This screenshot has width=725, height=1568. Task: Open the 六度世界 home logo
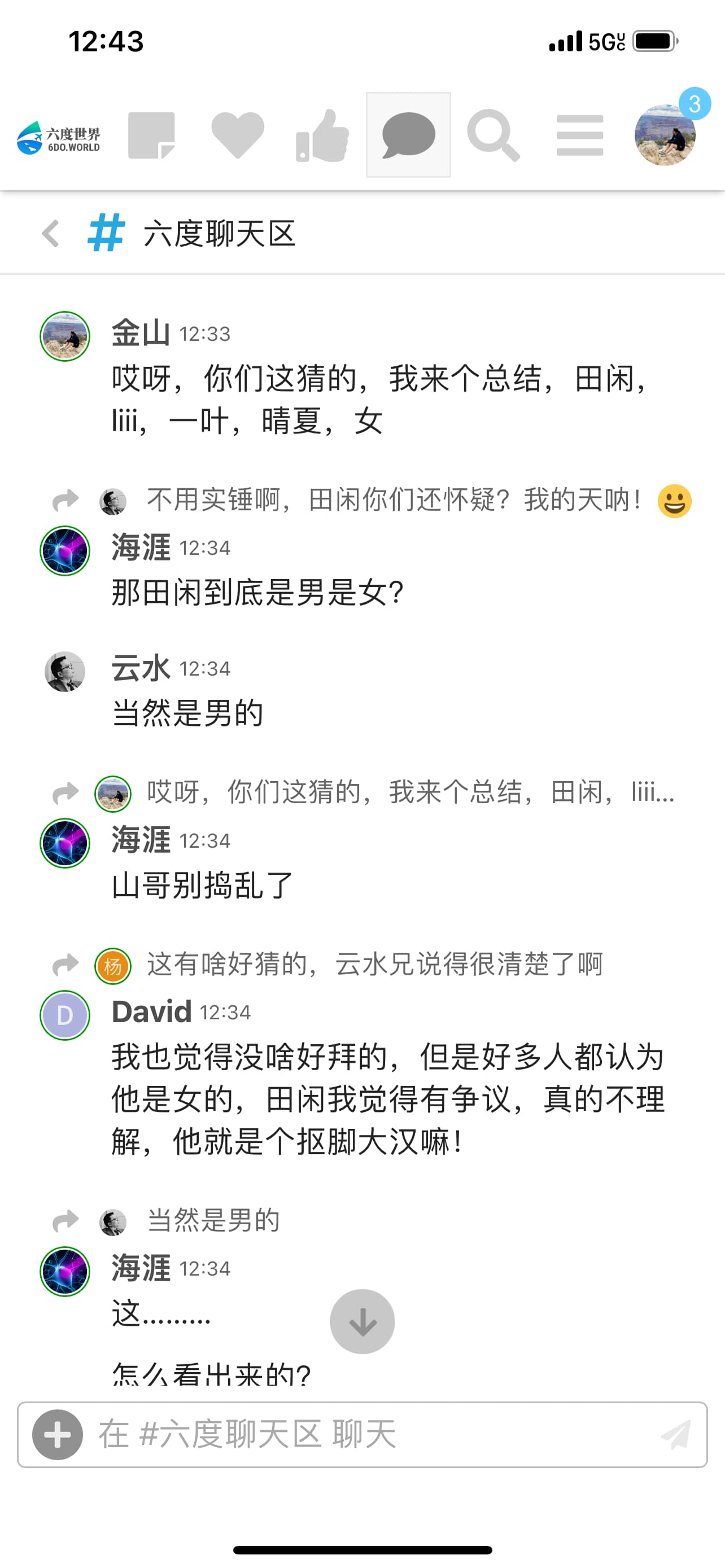58,137
